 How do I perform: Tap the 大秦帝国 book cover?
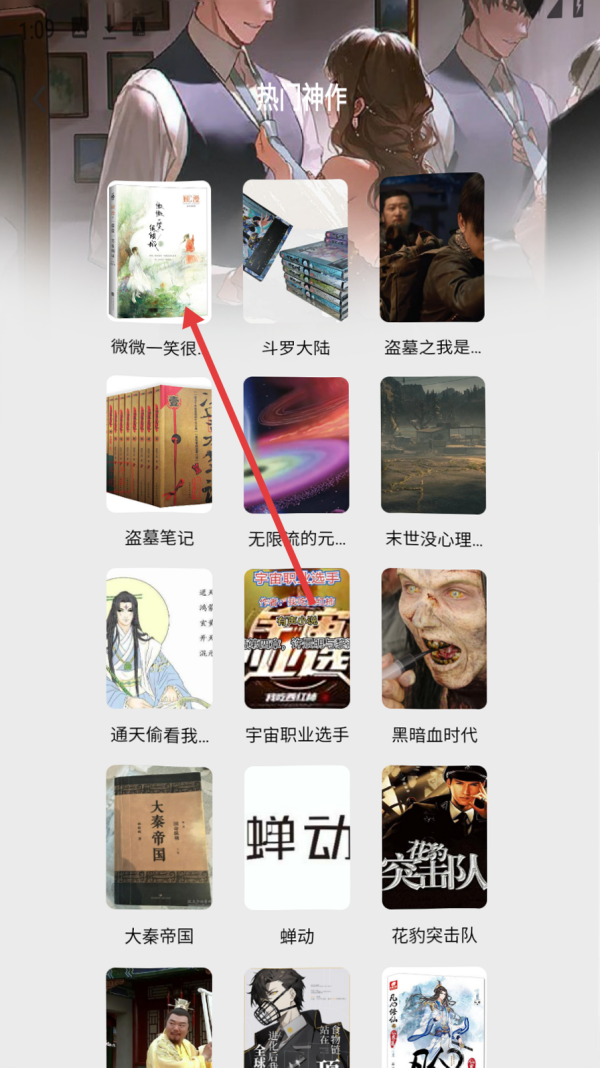tap(159, 837)
